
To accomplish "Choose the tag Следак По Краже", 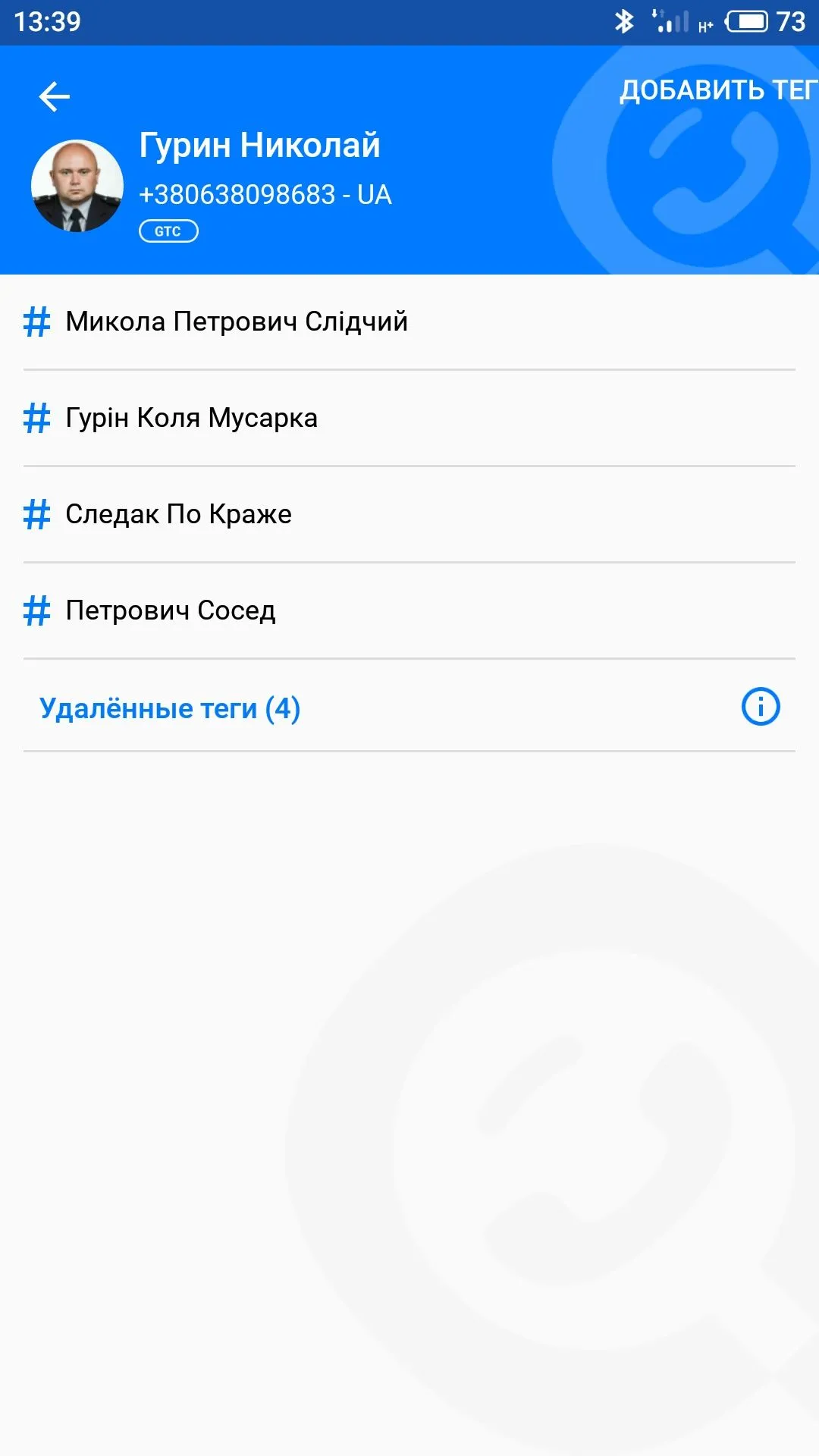I will [178, 514].
